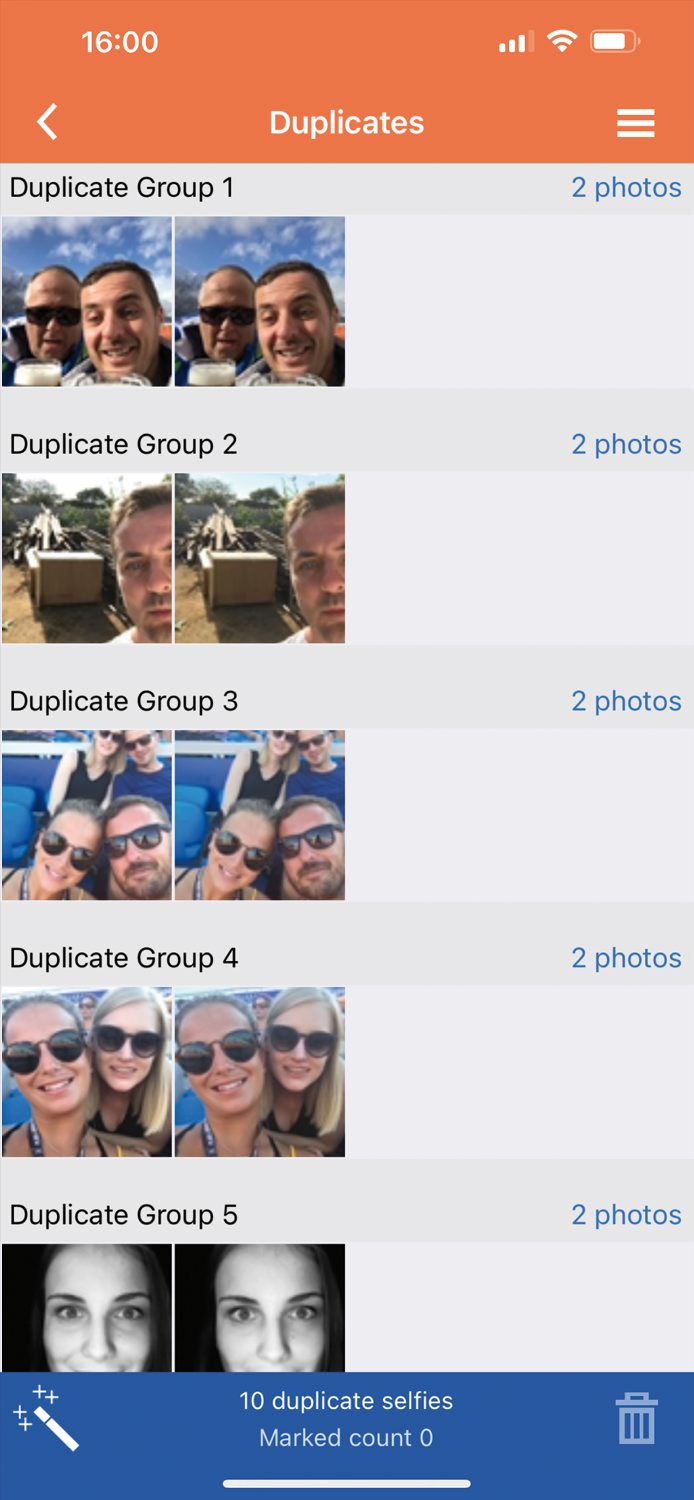This screenshot has height=1500, width=694.
Task: Go back from the Duplicates screen
Action: [47, 122]
